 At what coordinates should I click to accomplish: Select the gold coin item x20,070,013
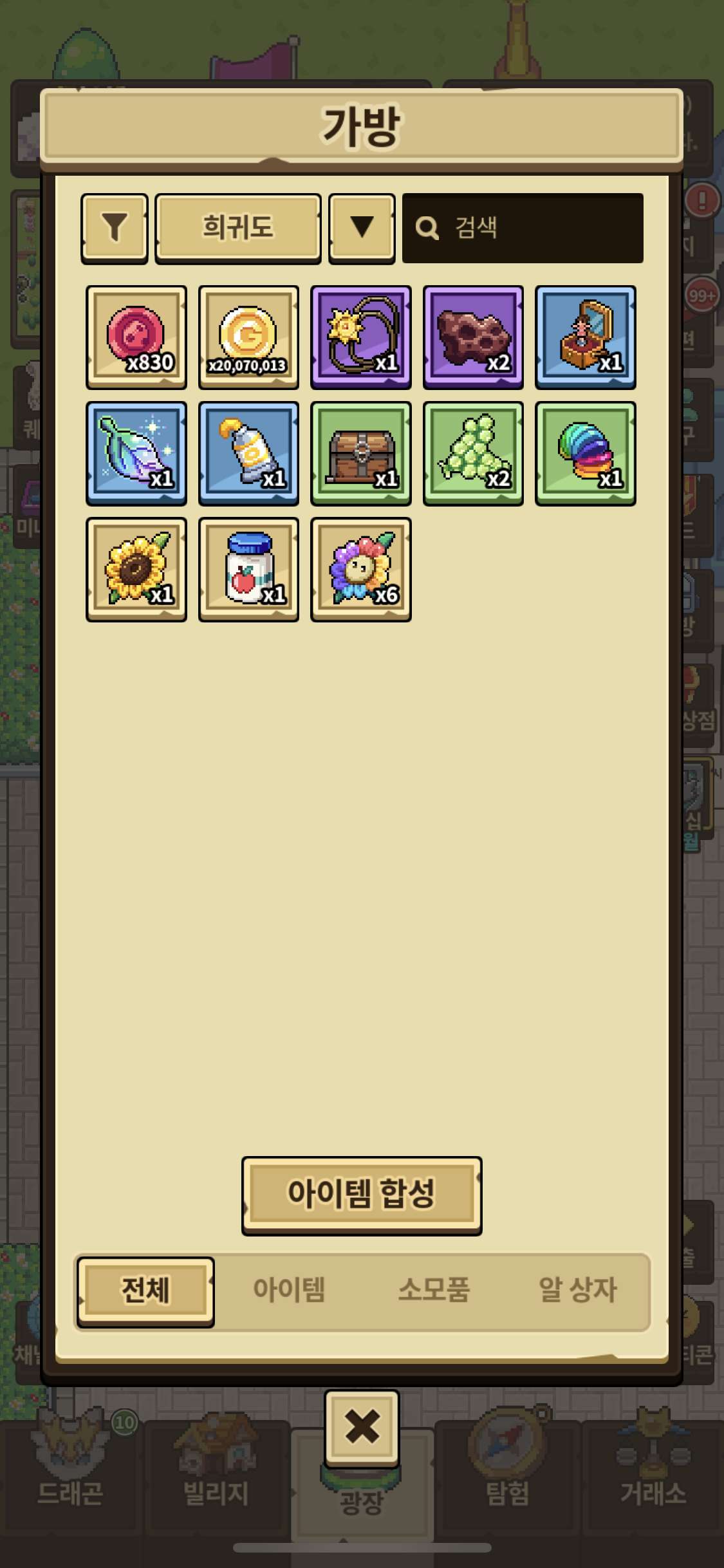pos(248,337)
